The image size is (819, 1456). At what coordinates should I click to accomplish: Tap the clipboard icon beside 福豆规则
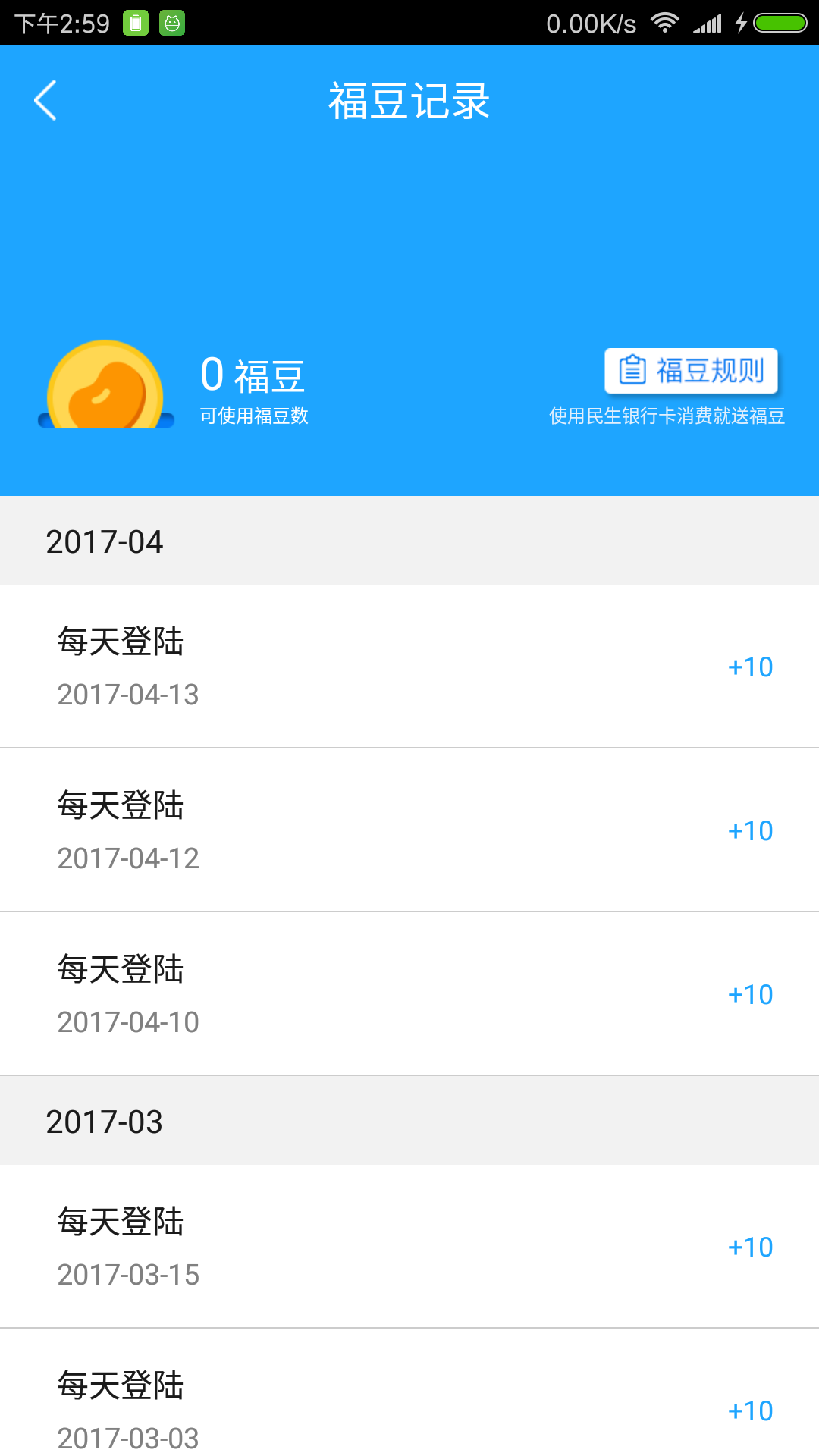coord(632,371)
